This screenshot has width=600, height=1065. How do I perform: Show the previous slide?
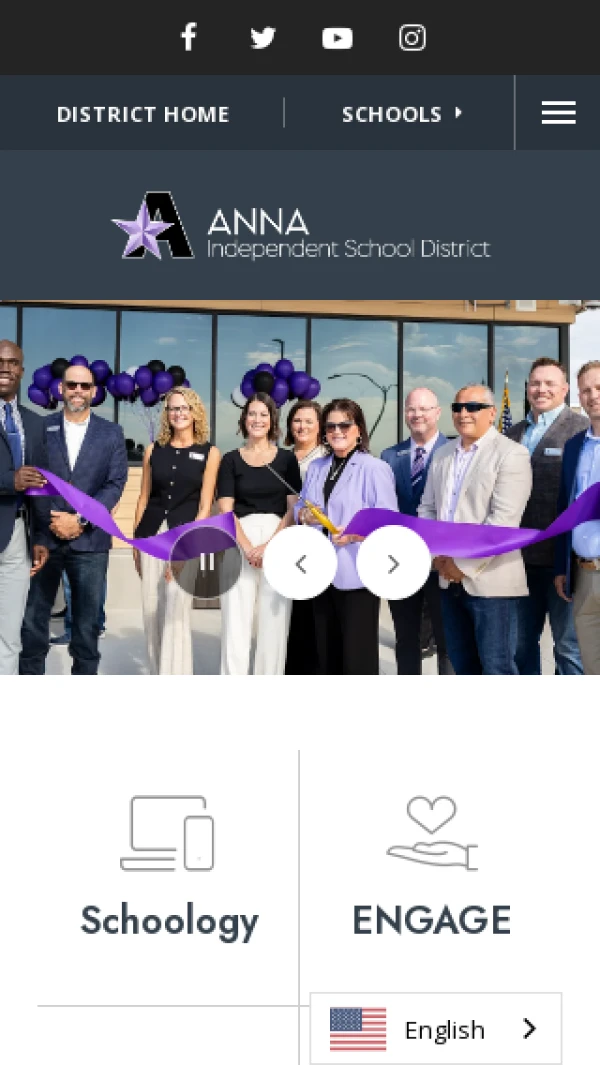click(x=300, y=563)
